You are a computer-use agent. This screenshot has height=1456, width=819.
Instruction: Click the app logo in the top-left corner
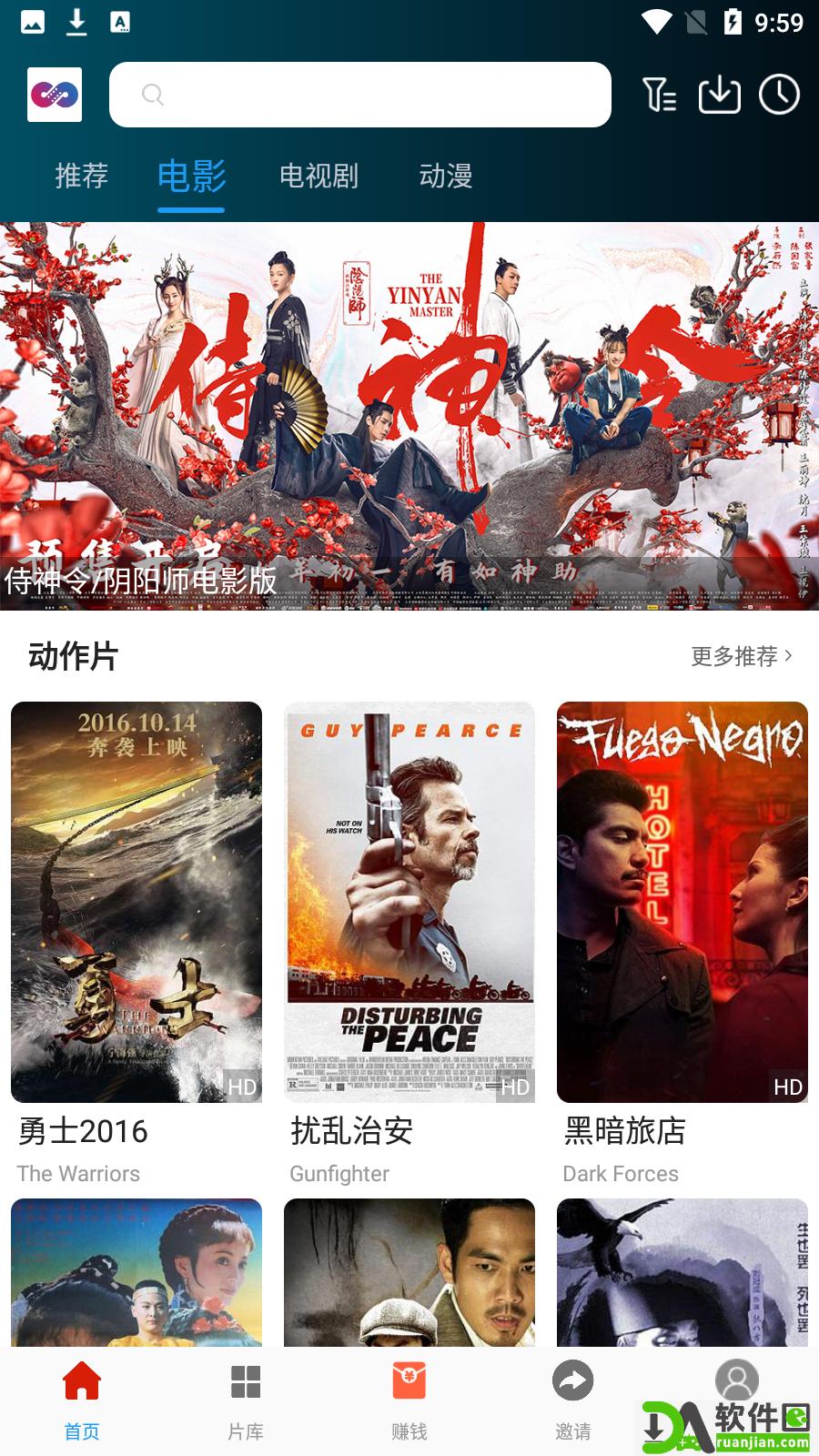pos(54,94)
